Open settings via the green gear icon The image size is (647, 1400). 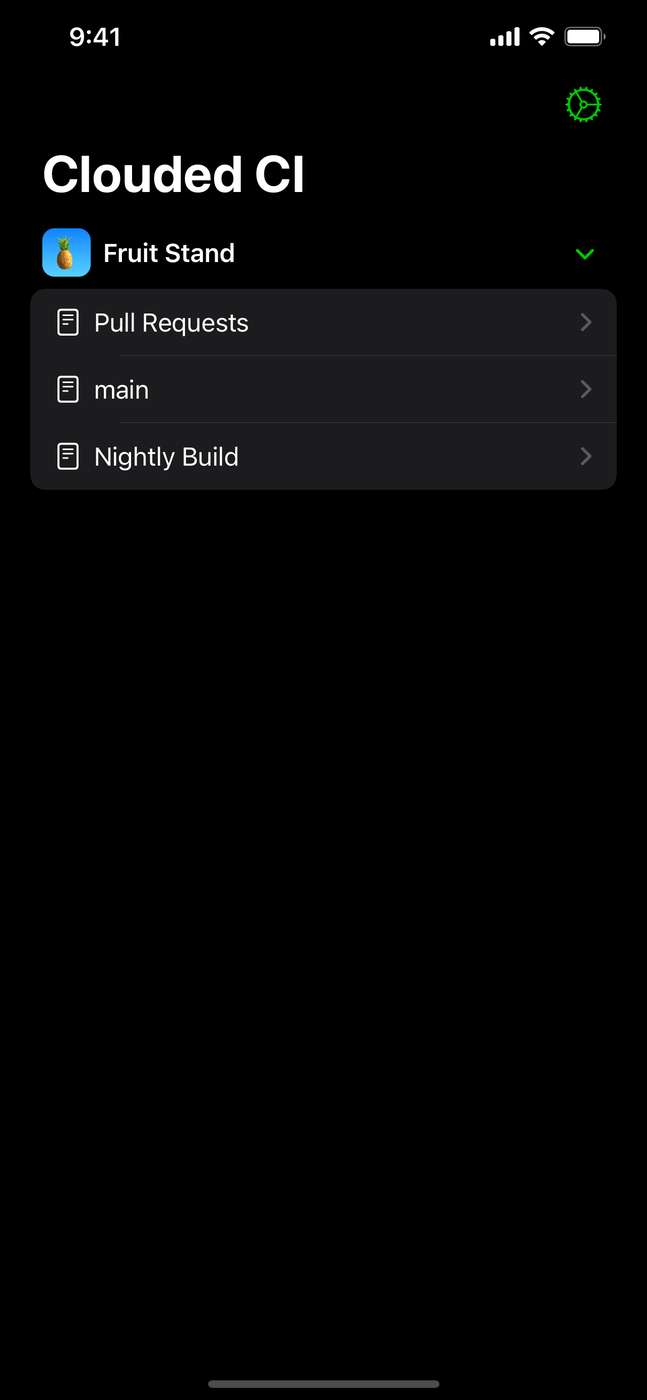click(x=583, y=105)
